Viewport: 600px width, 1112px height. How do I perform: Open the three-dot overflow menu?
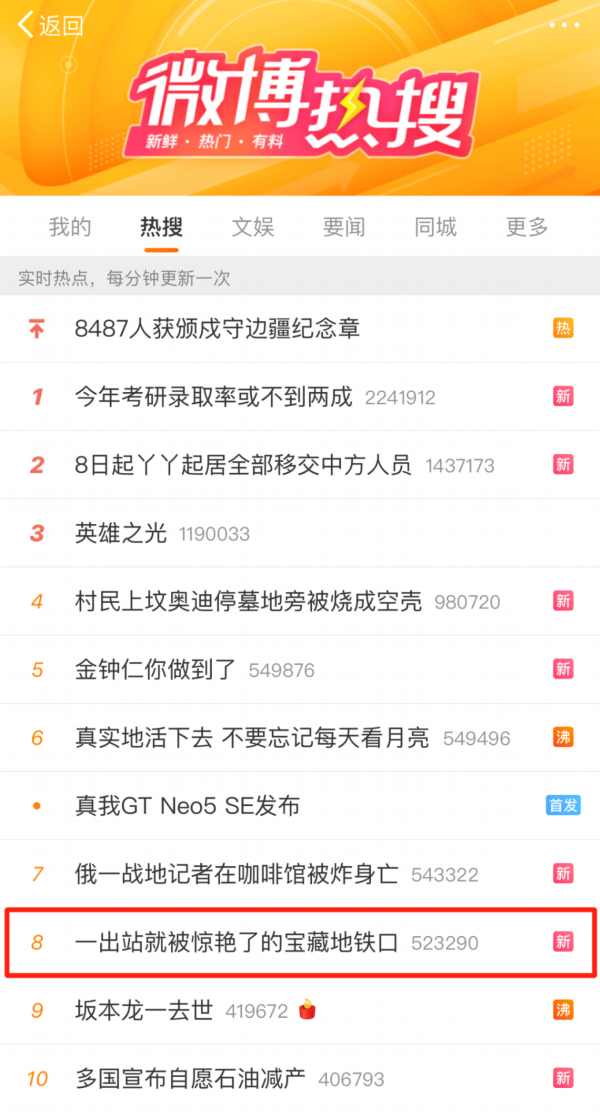(565, 25)
